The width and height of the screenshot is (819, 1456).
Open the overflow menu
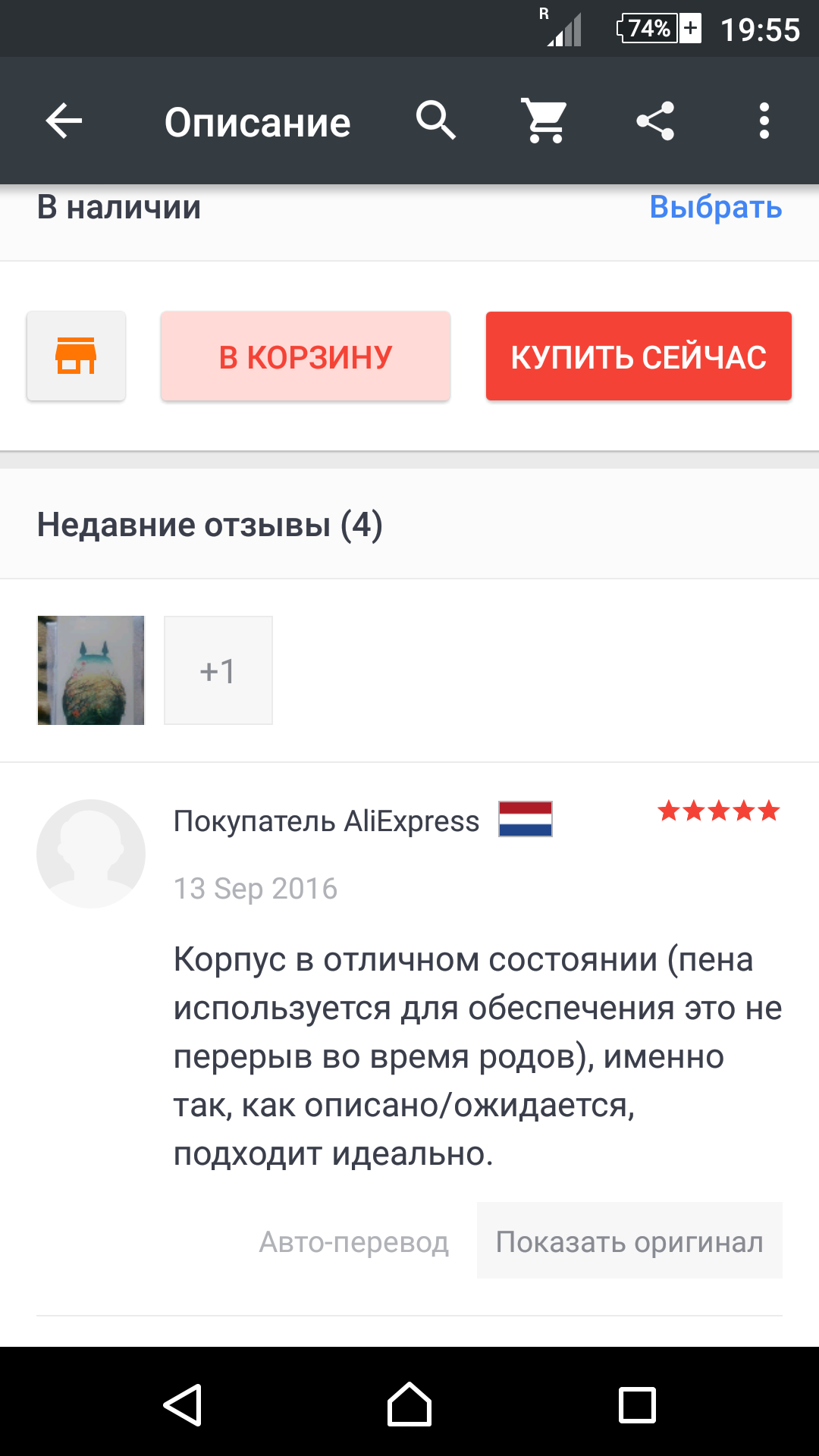pyautogui.click(x=764, y=121)
